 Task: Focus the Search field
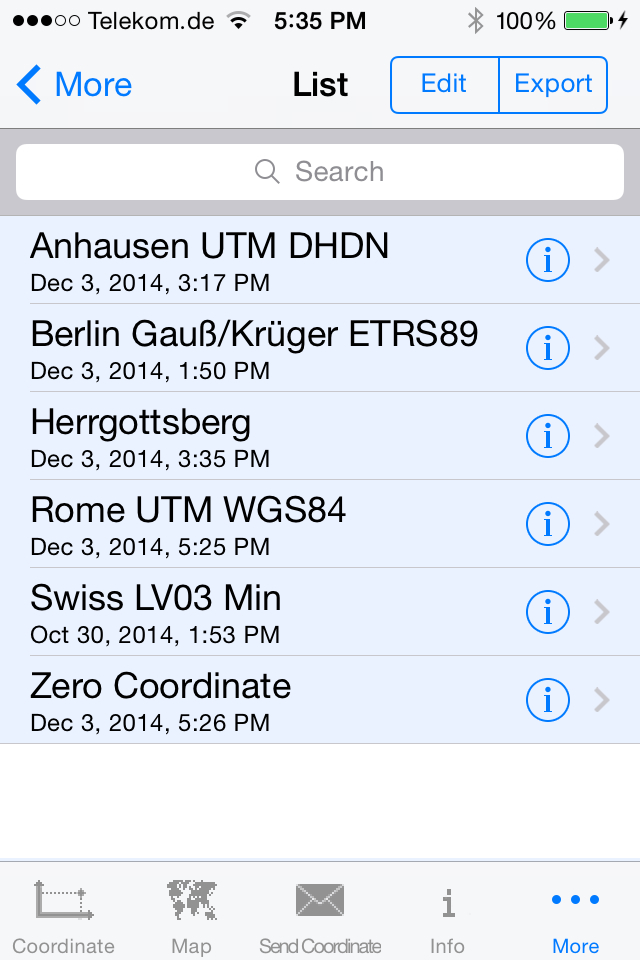[320, 172]
